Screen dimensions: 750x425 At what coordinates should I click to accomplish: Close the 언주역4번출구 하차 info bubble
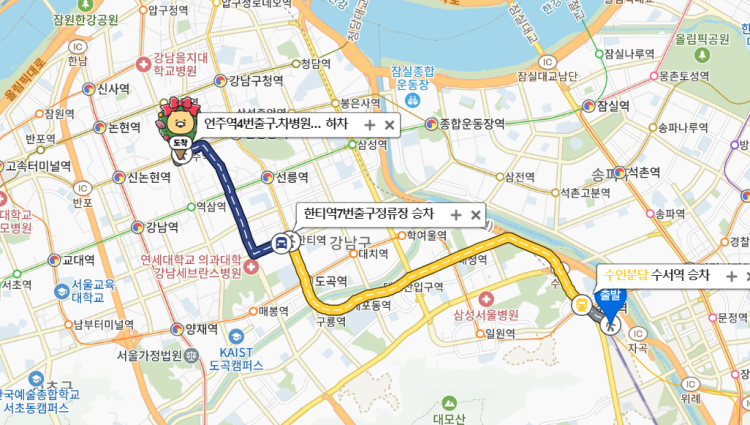[x=389, y=125]
